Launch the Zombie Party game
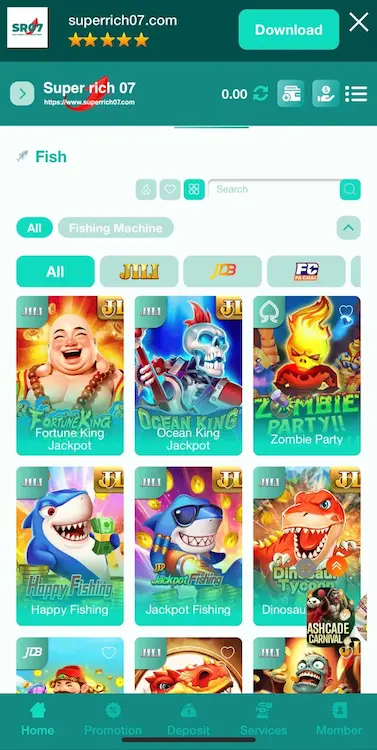 click(x=307, y=375)
